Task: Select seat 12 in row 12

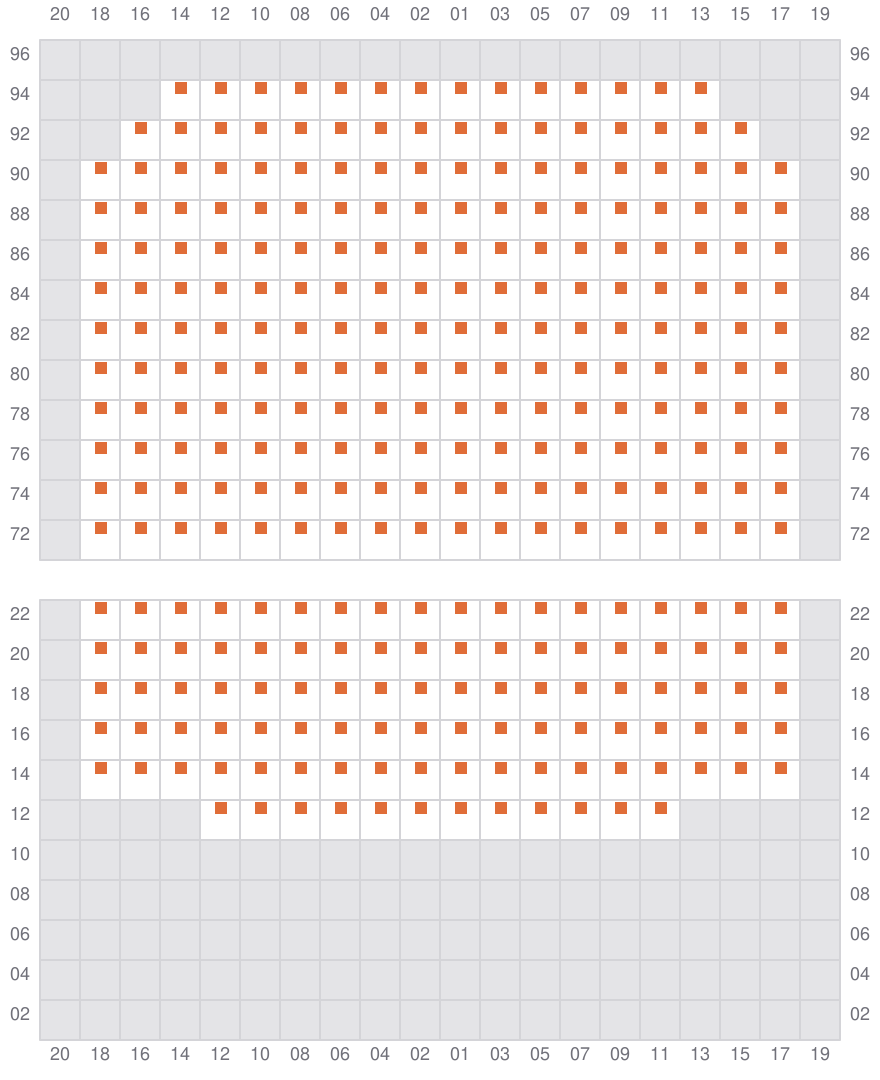Action: point(221,808)
